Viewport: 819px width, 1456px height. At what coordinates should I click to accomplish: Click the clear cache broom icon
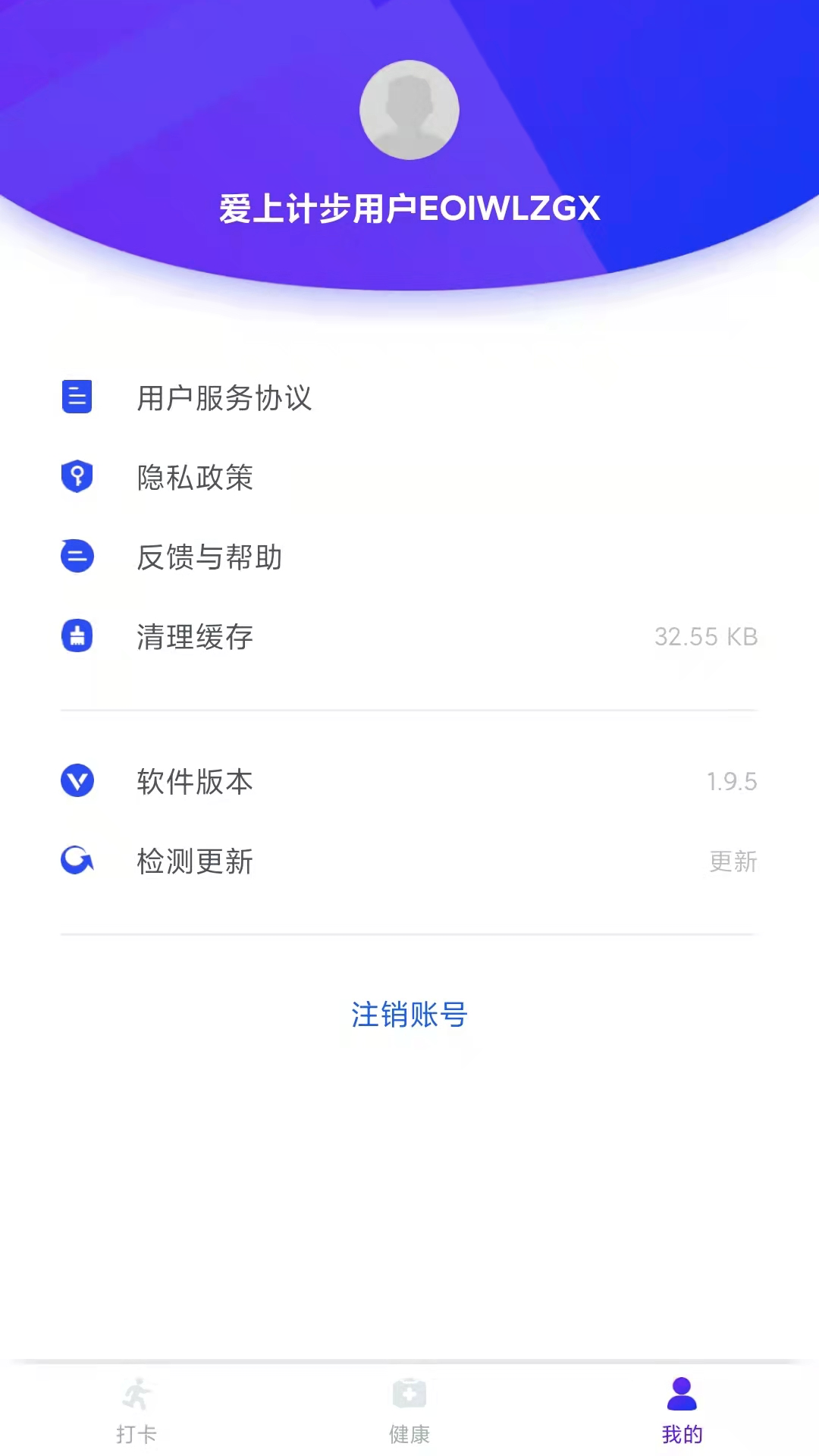click(77, 636)
